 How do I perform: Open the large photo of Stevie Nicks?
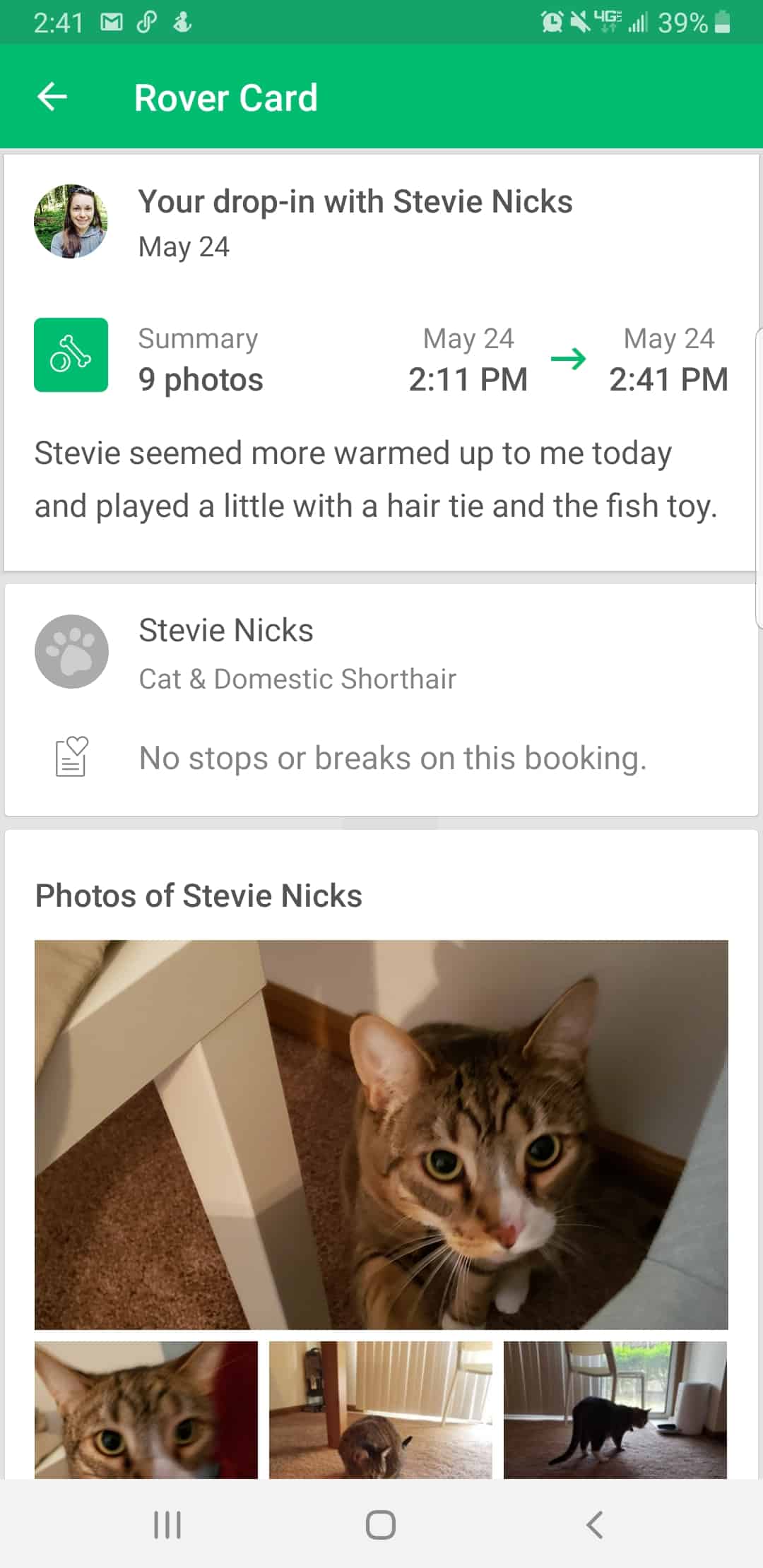pos(381,1134)
